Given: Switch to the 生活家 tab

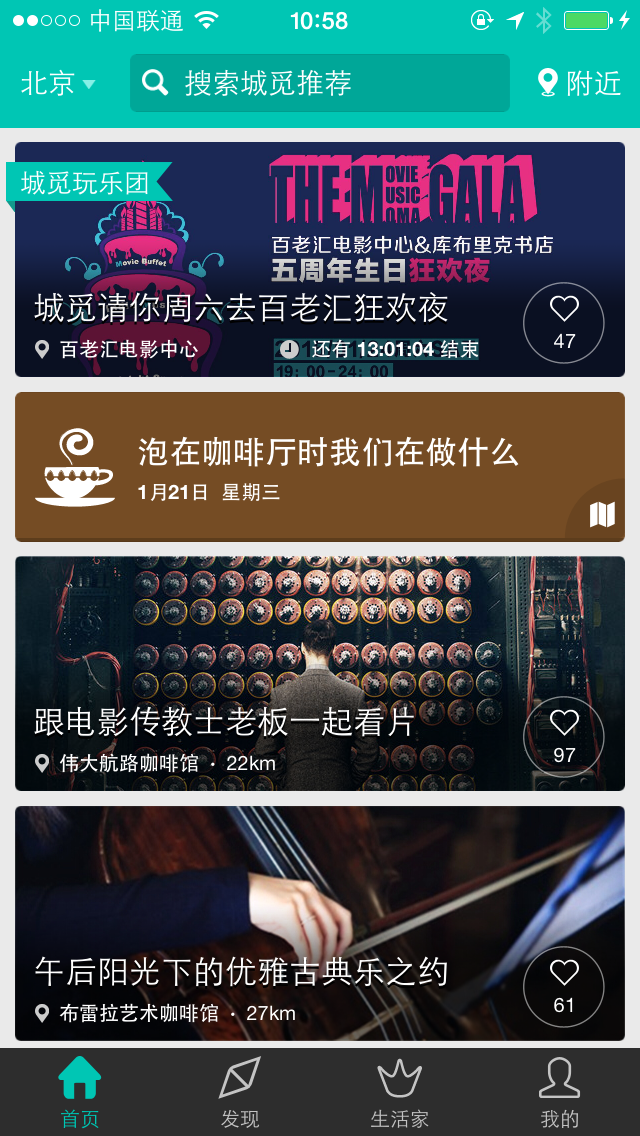Looking at the screenshot, I should (400, 1092).
